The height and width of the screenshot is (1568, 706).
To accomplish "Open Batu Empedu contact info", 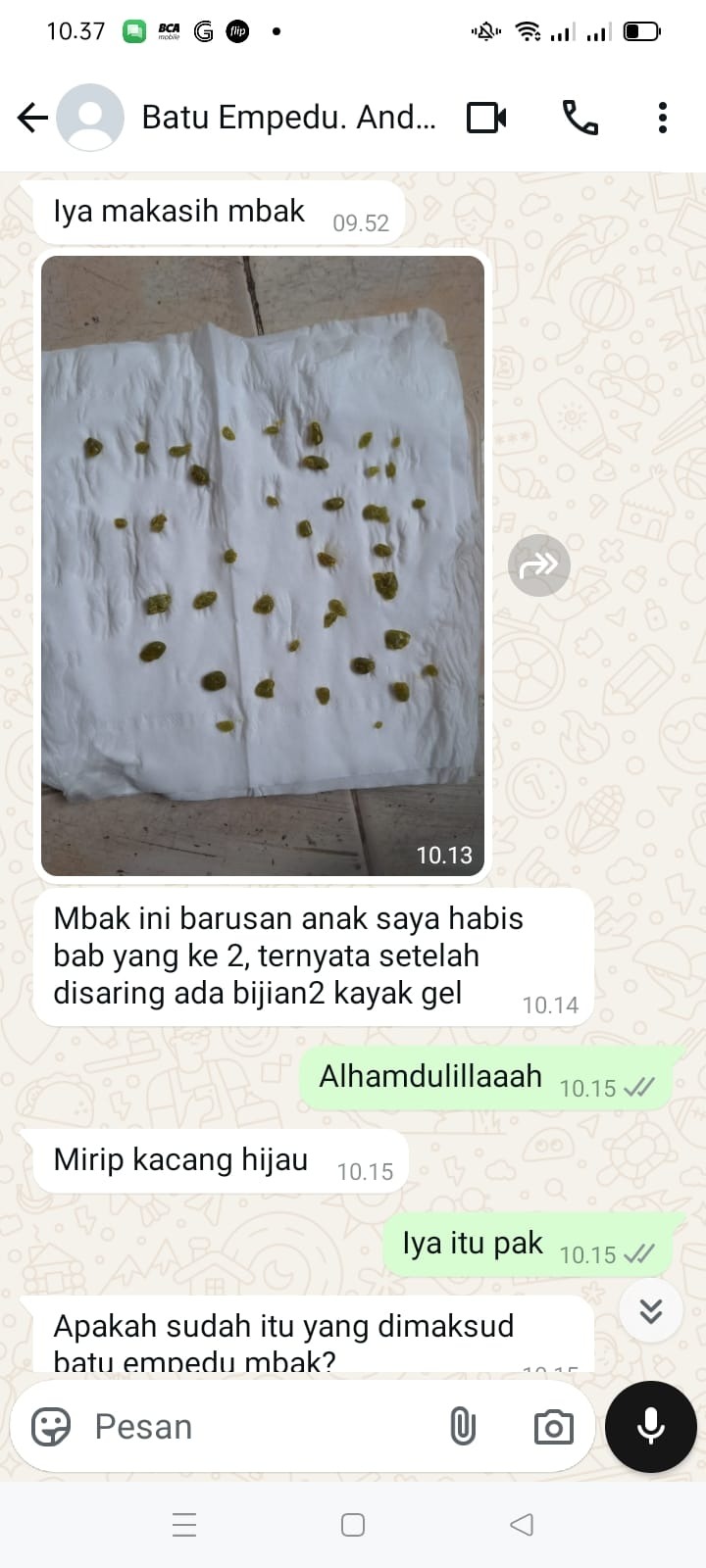I will tap(288, 118).
